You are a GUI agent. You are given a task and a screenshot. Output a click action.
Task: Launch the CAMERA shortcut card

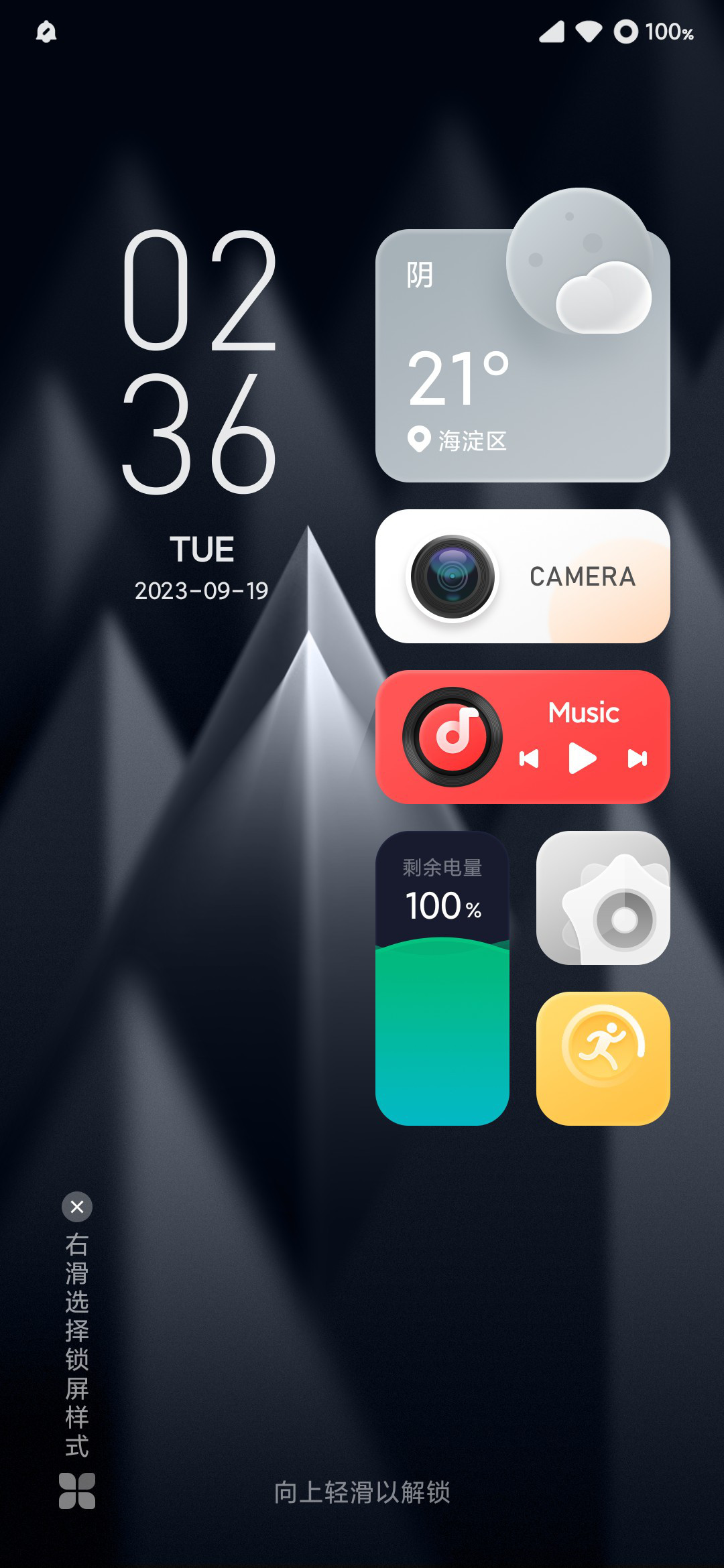pyautogui.click(x=522, y=576)
